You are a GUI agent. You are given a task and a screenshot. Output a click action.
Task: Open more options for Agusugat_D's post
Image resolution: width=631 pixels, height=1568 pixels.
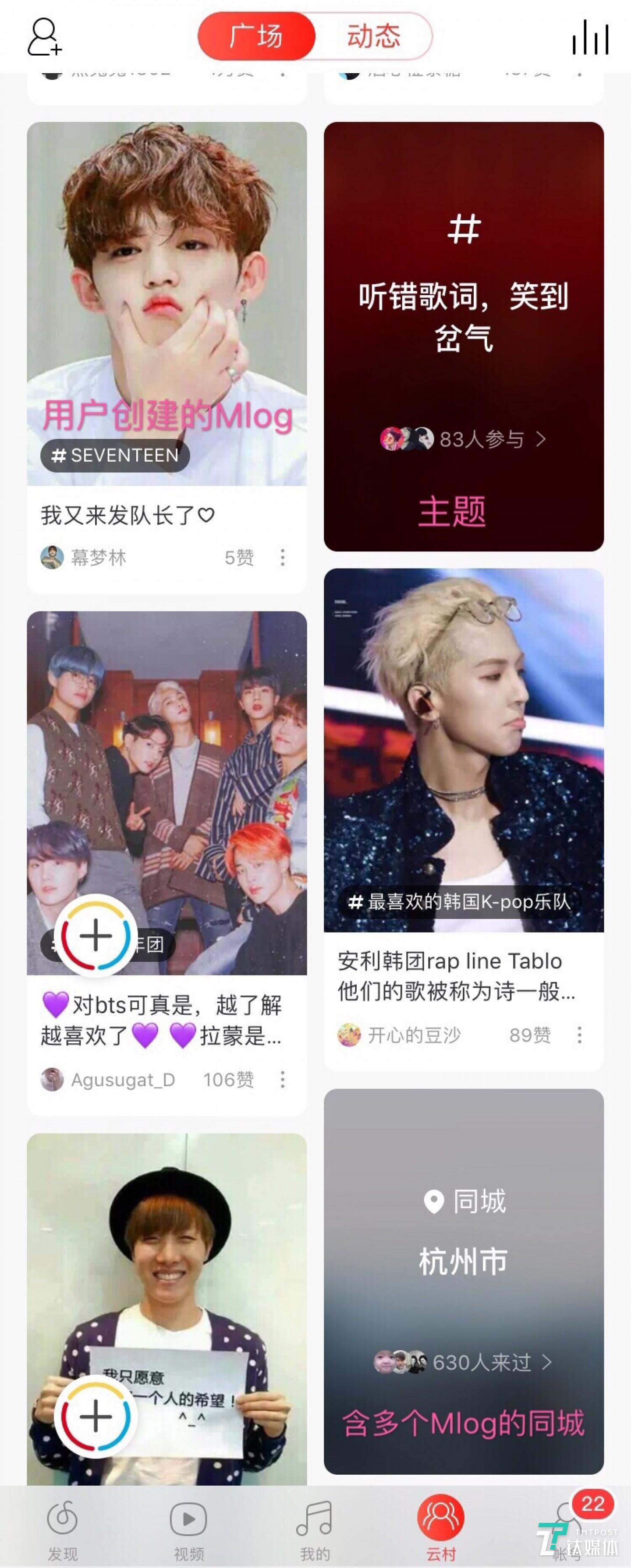click(x=283, y=1080)
